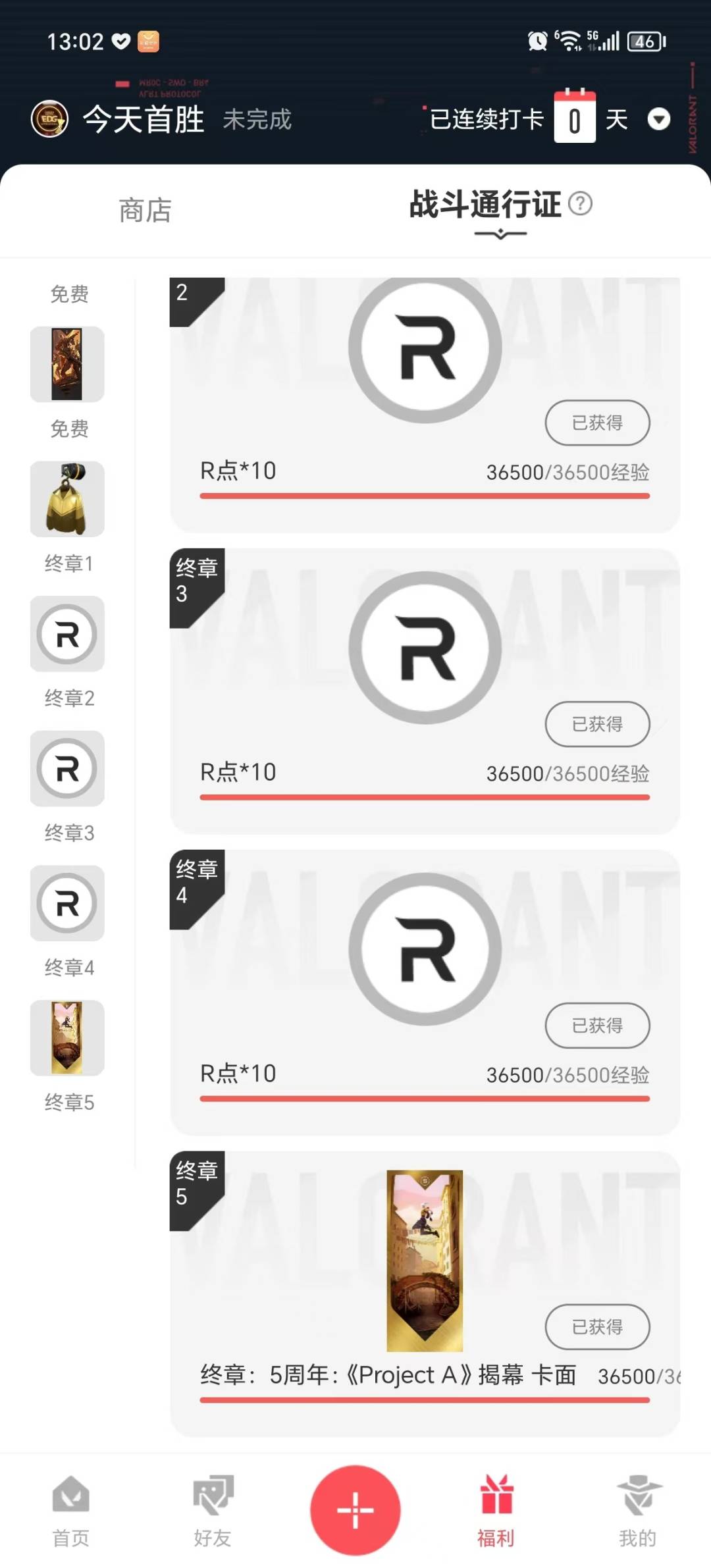Select the 免费 reward thumbnail in the sidebar
The width and height of the screenshot is (711, 1568).
pos(67,364)
